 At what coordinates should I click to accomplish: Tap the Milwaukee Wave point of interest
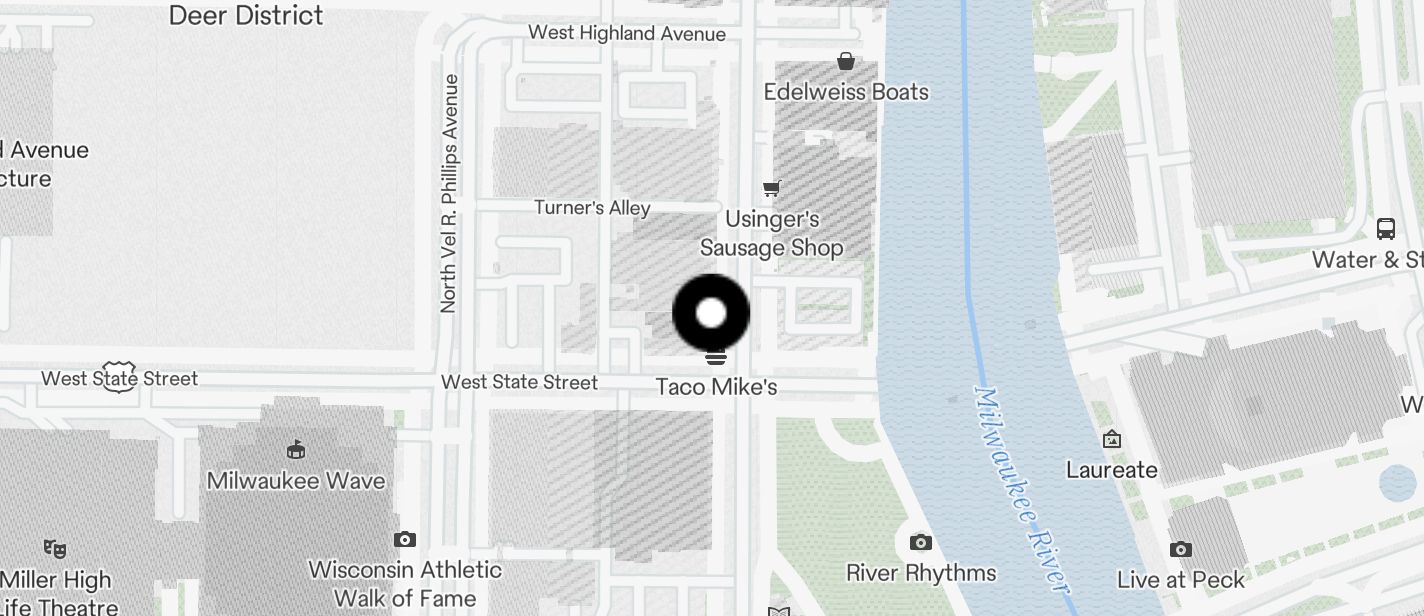click(296, 450)
